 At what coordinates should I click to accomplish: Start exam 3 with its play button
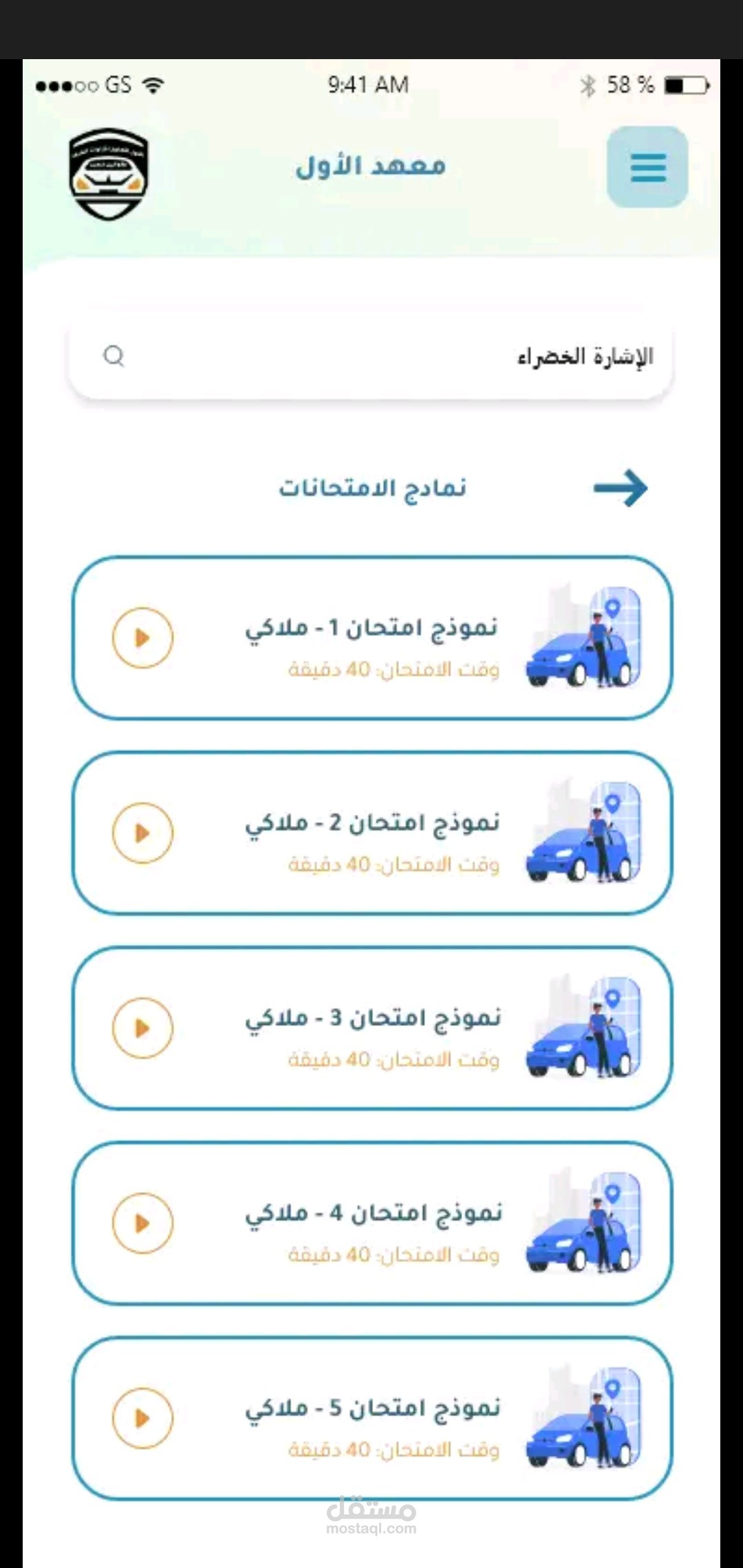142,1028
